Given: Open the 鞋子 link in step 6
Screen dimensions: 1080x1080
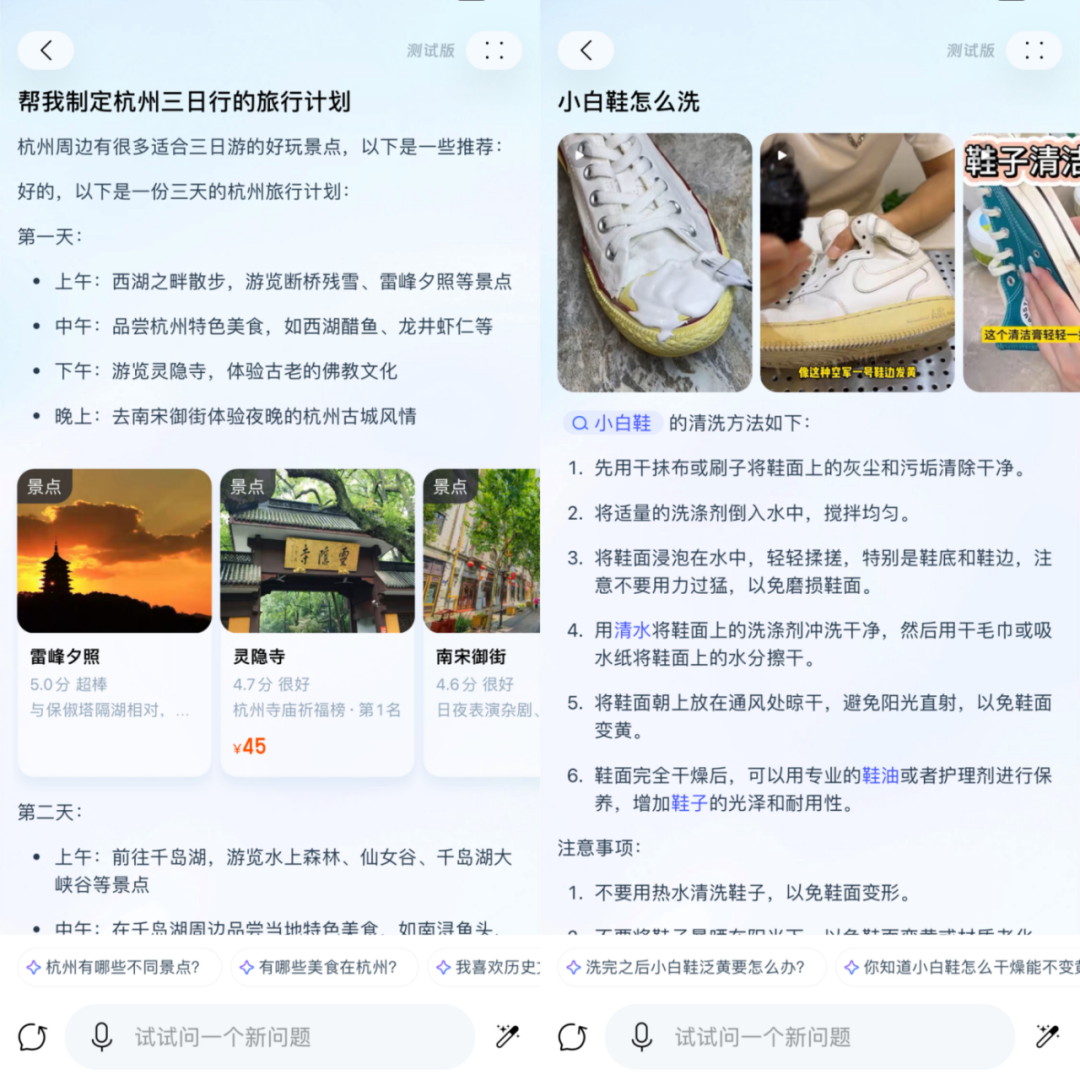Looking at the screenshot, I should [x=689, y=802].
